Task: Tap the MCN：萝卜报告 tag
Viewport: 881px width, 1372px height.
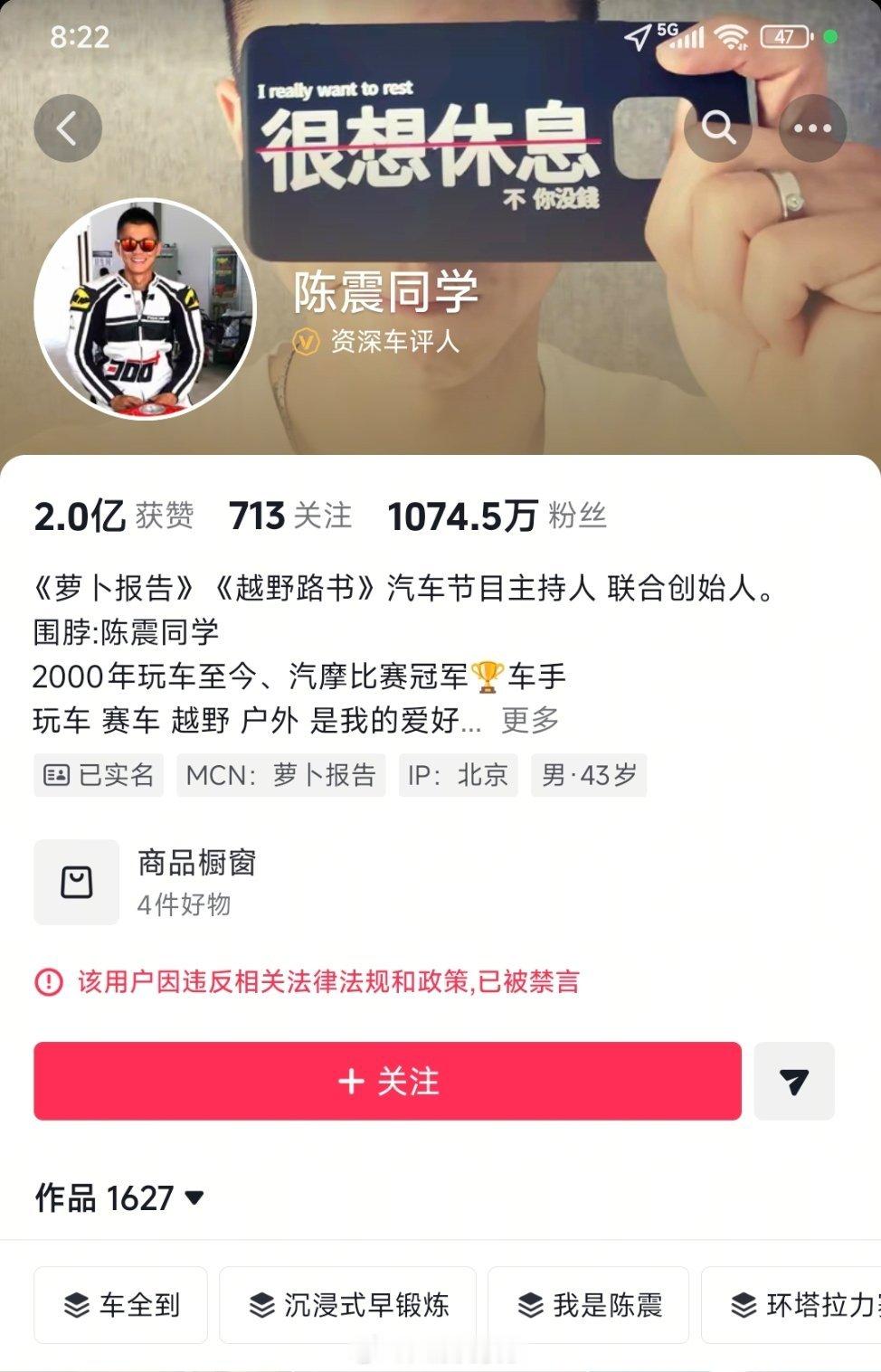Action: pos(280,775)
